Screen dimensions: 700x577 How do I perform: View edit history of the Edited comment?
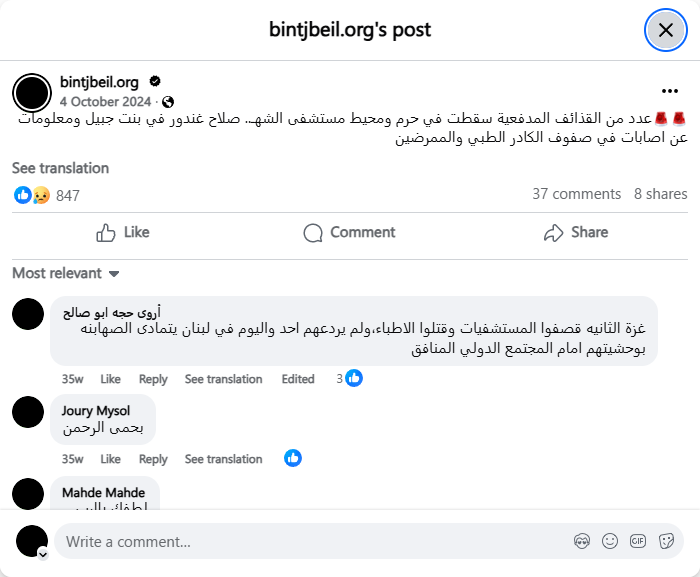[x=298, y=379]
